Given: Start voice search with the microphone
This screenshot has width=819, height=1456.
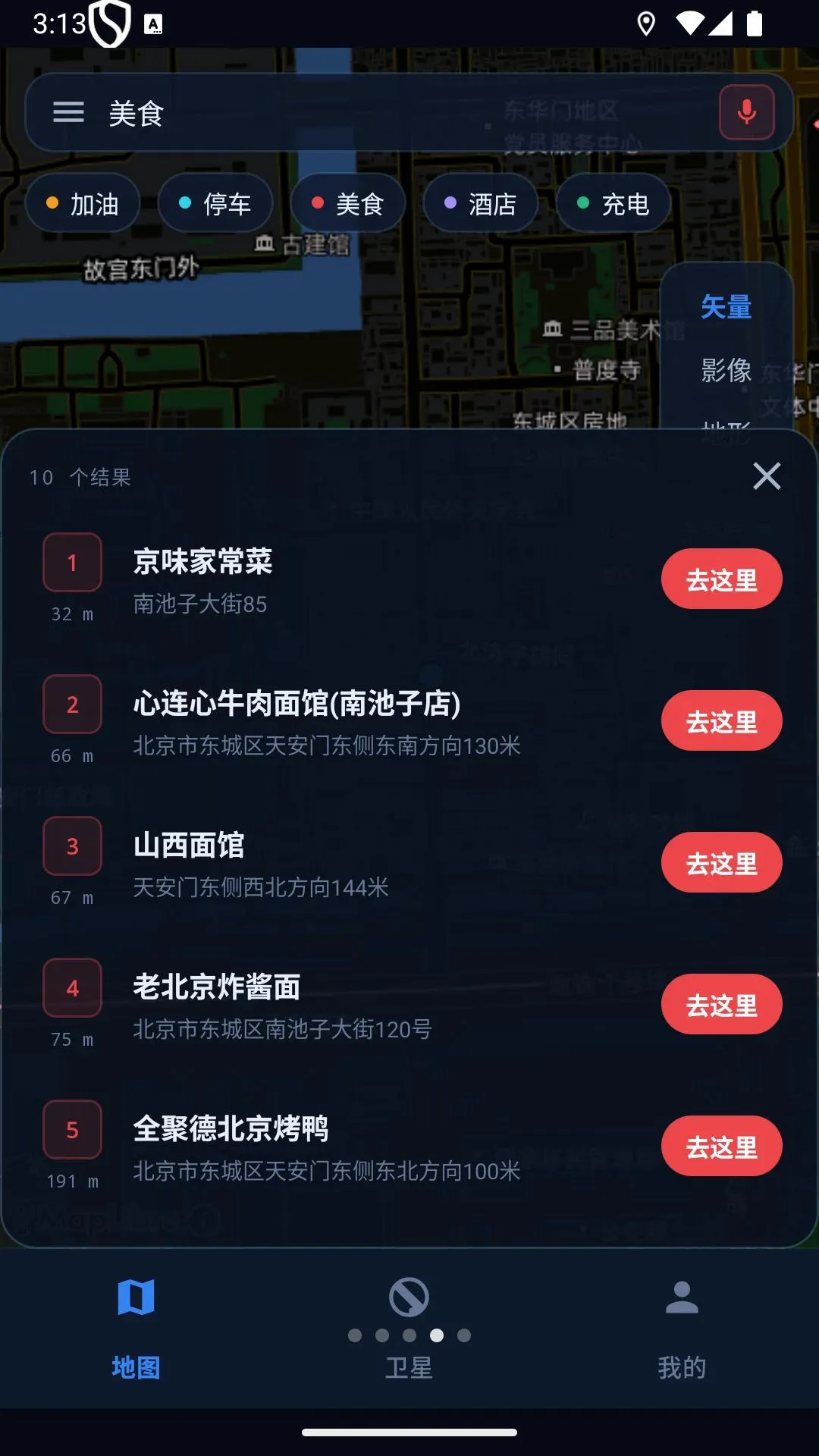Looking at the screenshot, I should [x=746, y=112].
